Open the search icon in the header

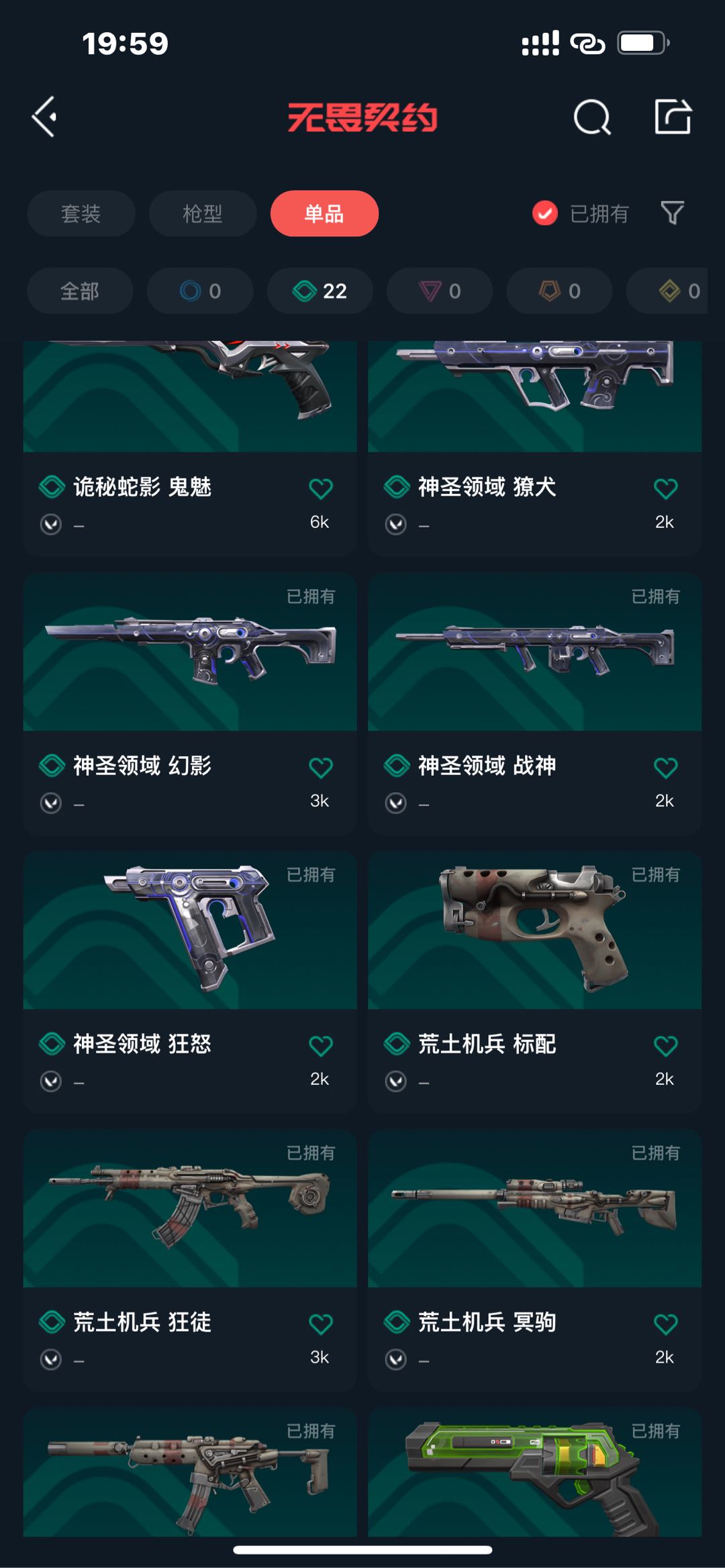pyautogui.click(x=592, y=117)
